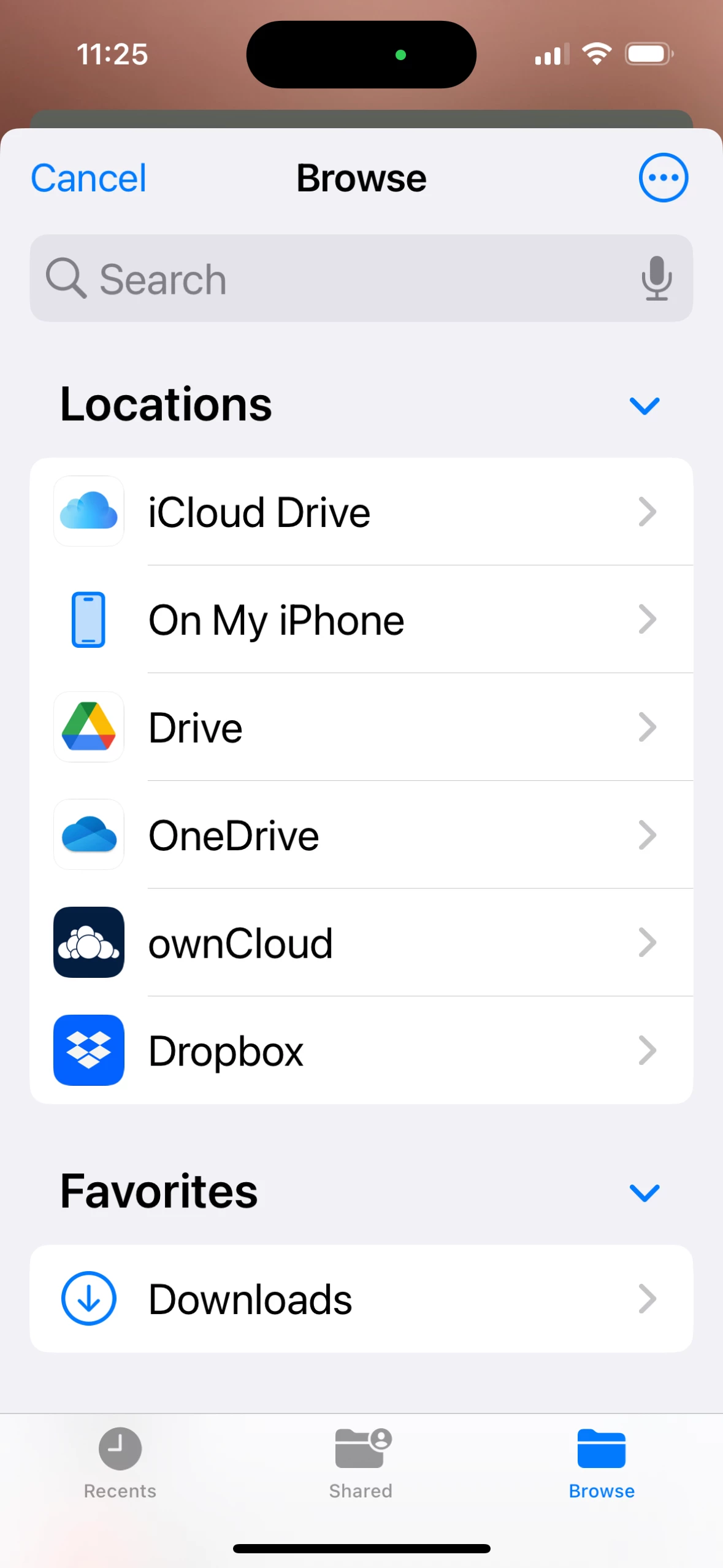Screen dimensions: 723x1568
Task: Open the OneDrive location
Action: point(361,835)
